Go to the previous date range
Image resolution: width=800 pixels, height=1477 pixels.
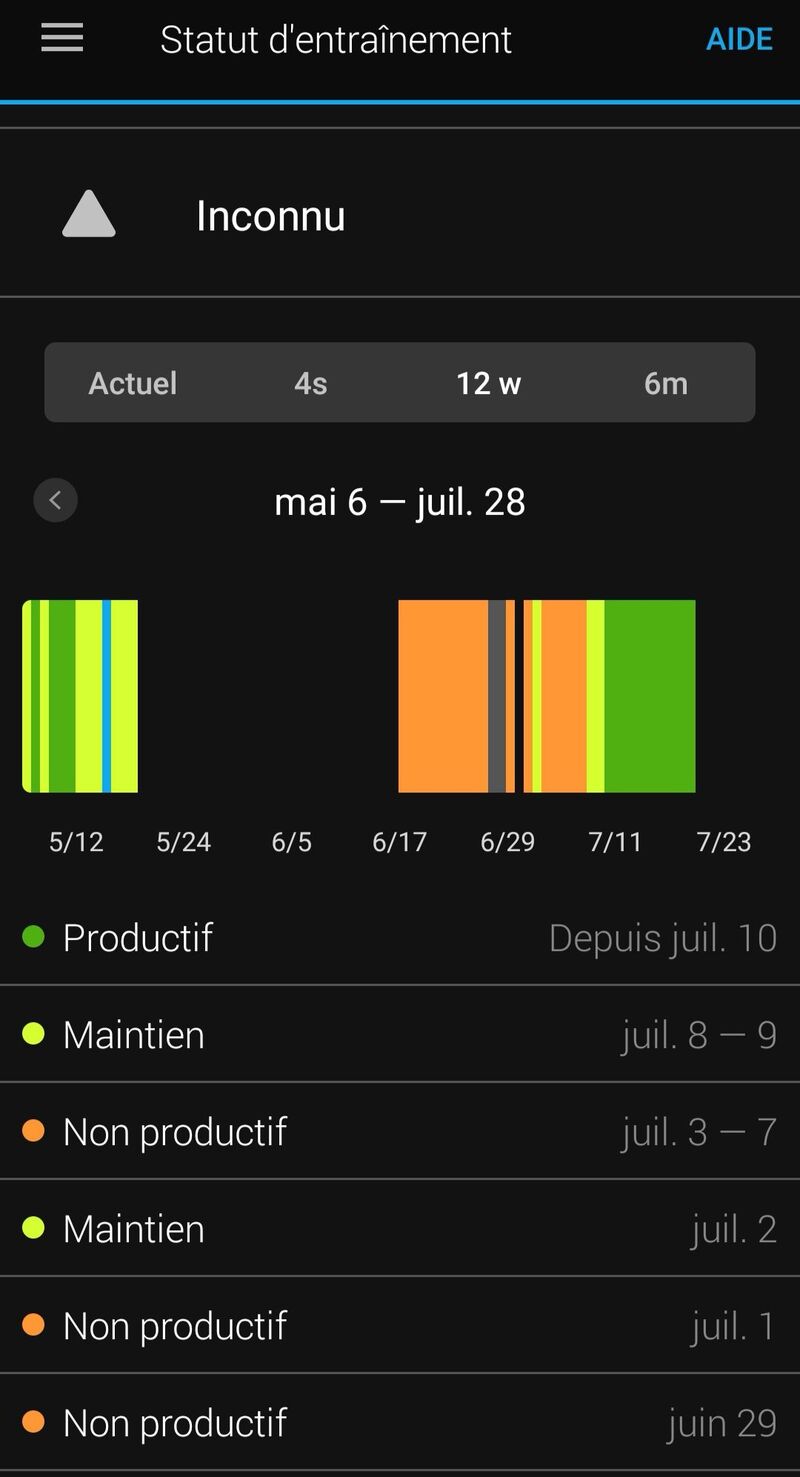[x=55, y=500]
